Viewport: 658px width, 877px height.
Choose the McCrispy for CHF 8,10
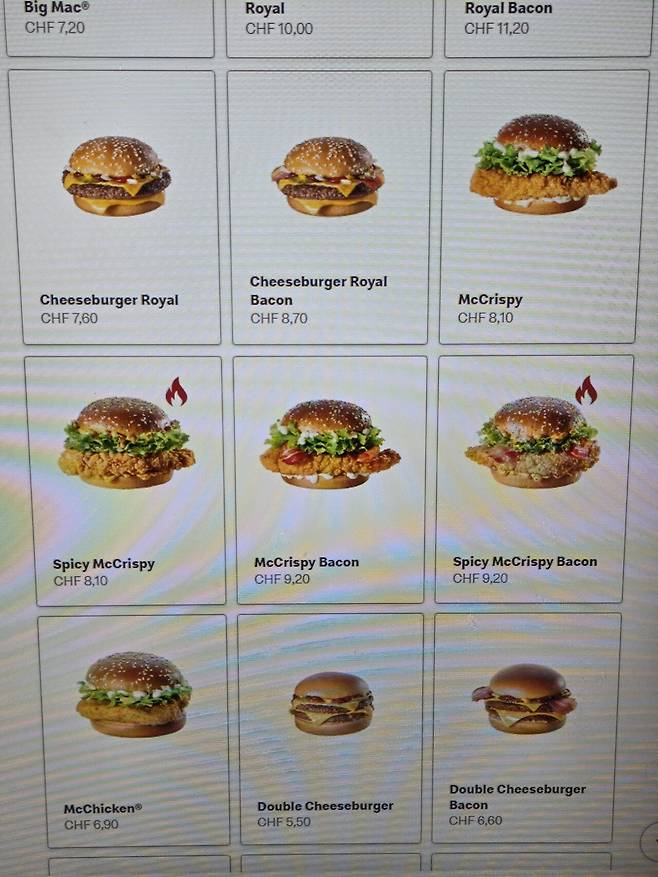click(544, 208)
